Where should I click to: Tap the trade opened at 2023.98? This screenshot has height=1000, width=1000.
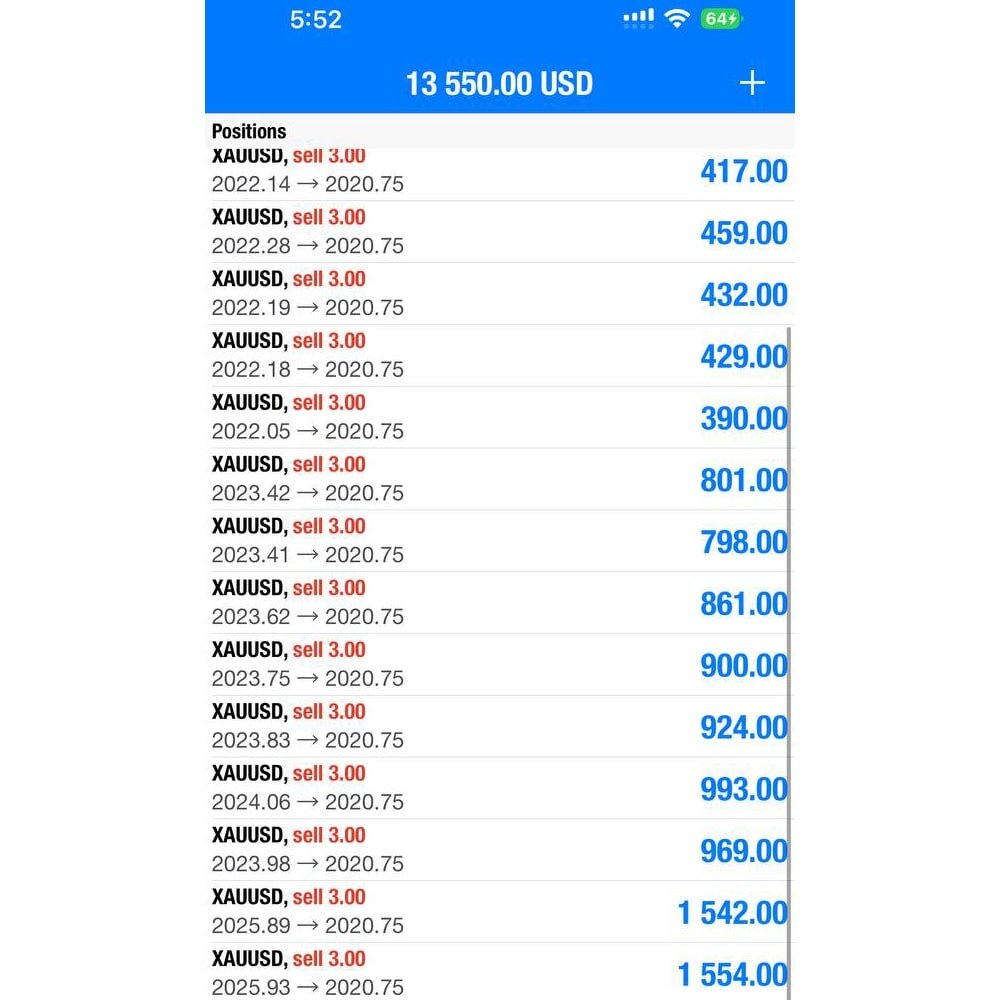pos(500,851)
